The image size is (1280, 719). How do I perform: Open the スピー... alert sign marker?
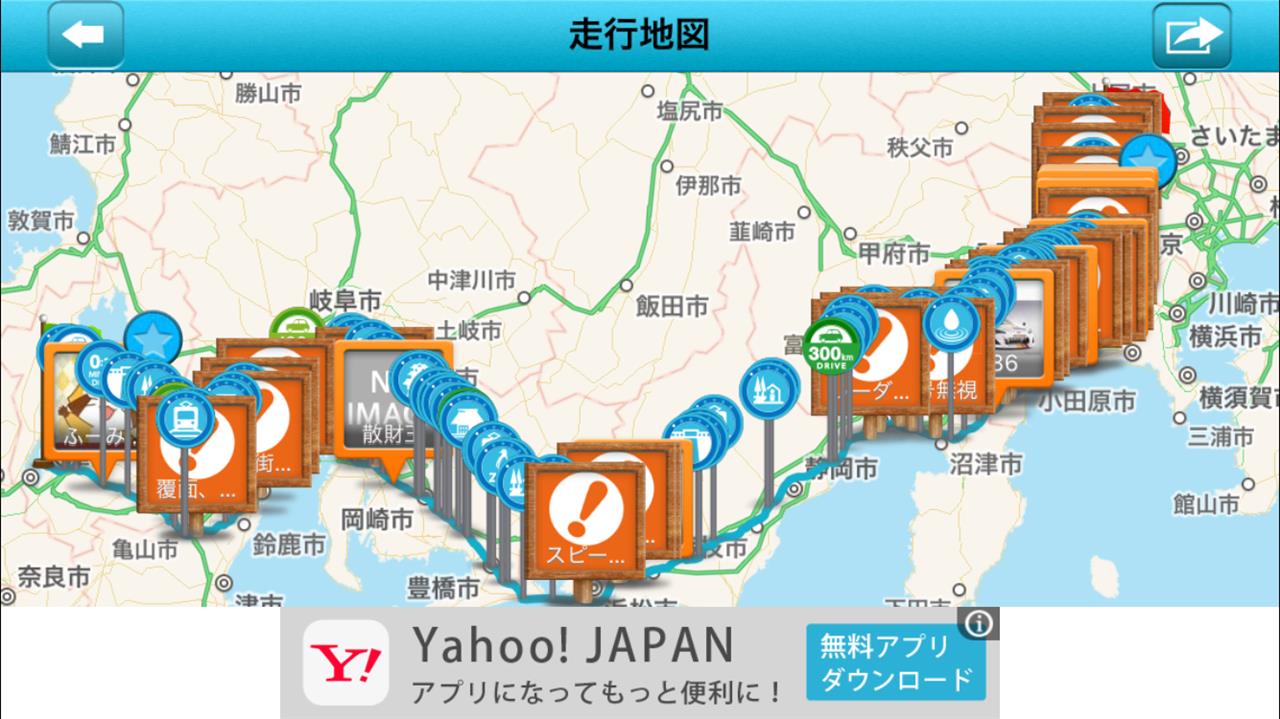click(586, 522)
